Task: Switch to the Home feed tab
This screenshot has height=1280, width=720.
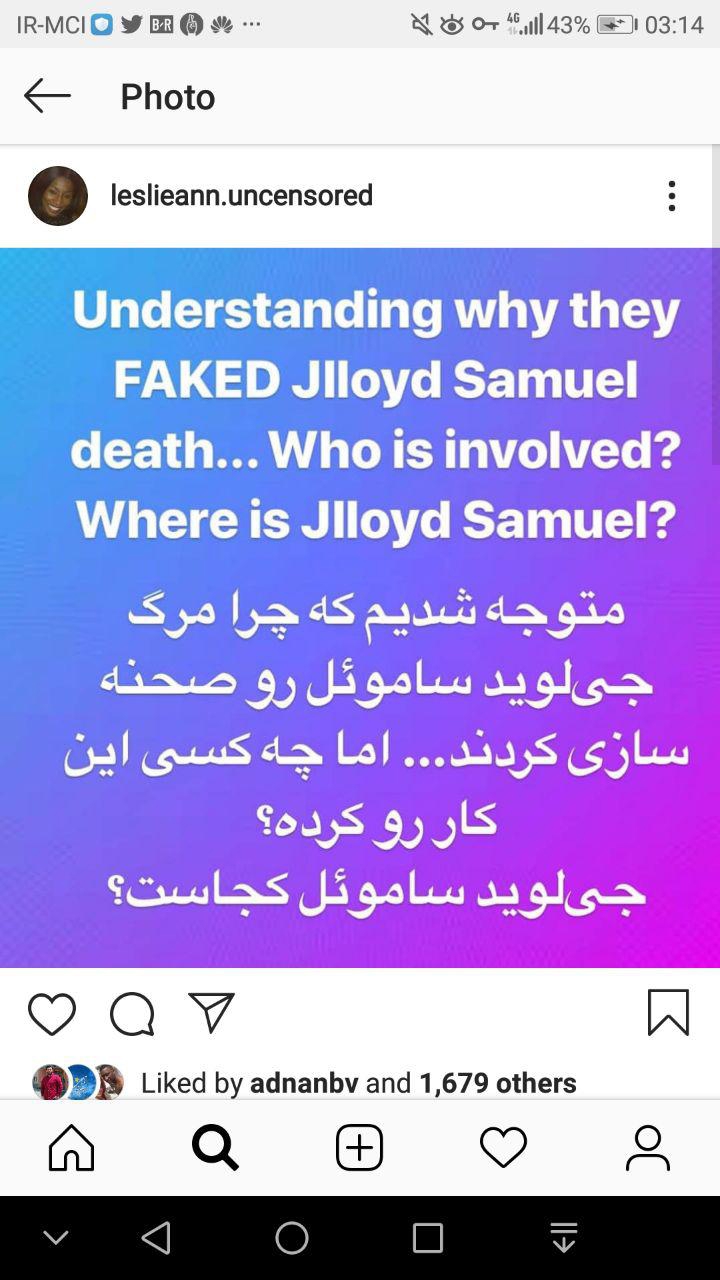Action: tap(72, 1148)
